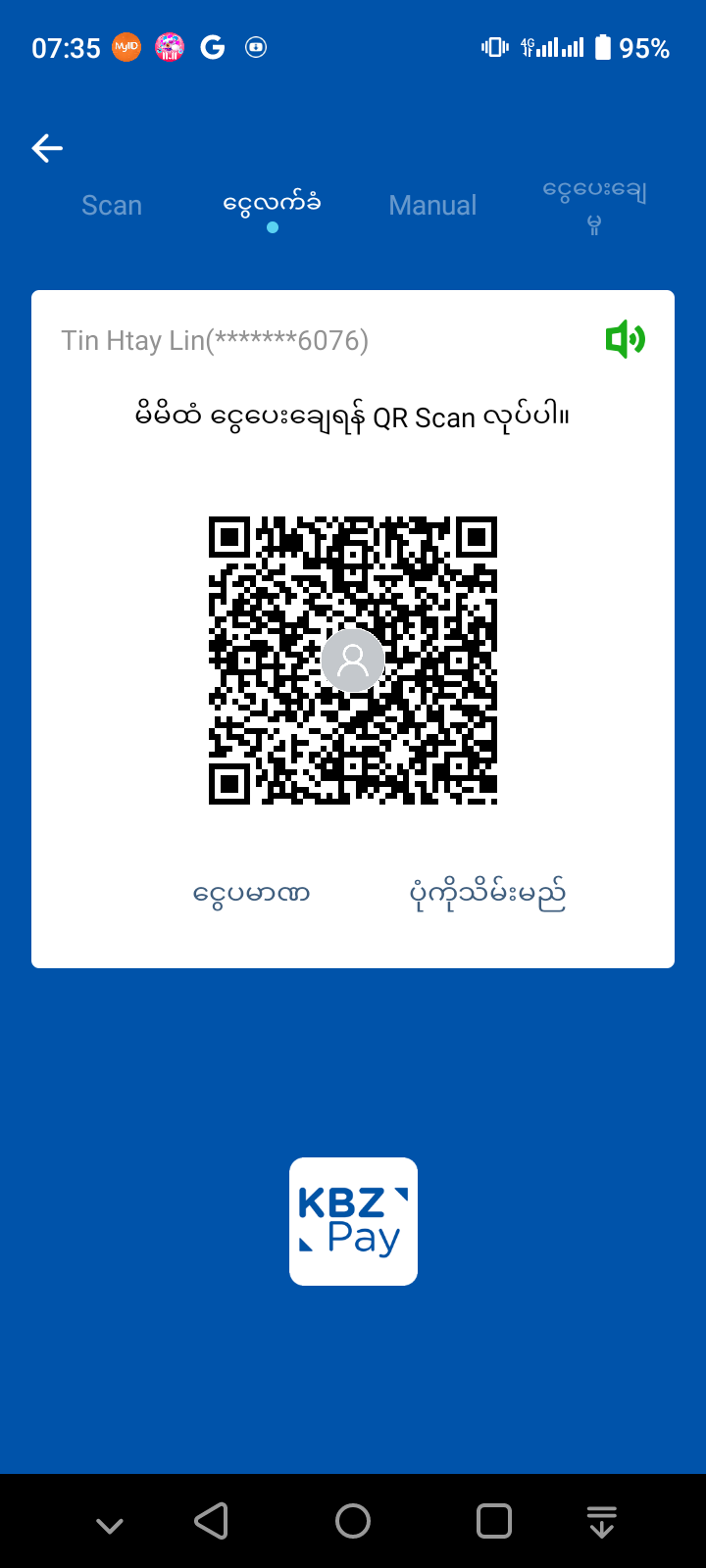The image size is (706, 1568).
Task: Open the ငွေပေးချေမှု tab
Action: point(594,205)
